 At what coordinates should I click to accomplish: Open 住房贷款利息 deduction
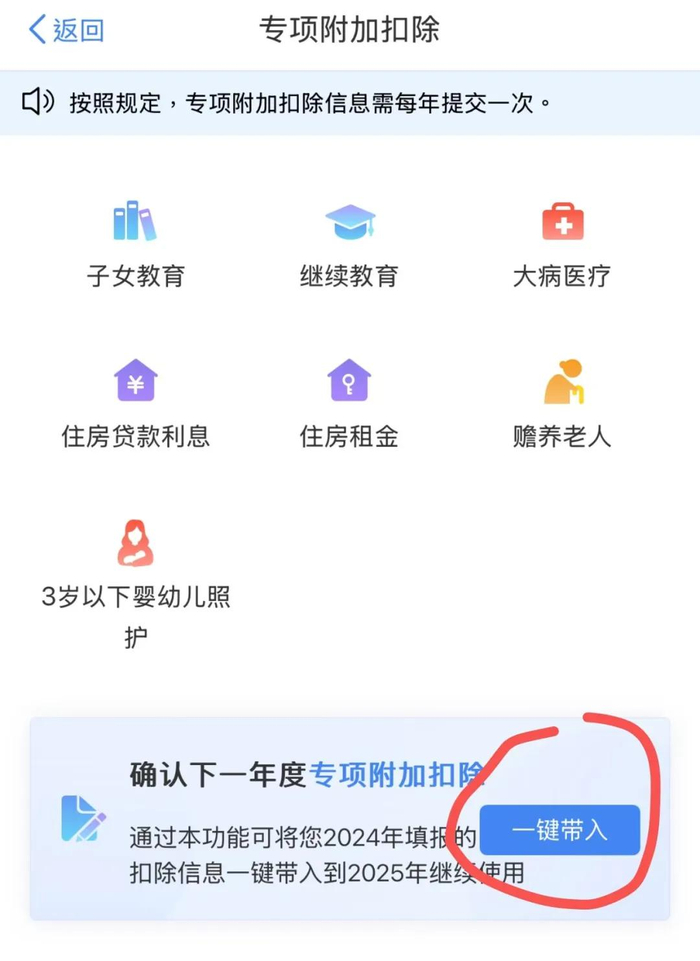coord(135,405)
